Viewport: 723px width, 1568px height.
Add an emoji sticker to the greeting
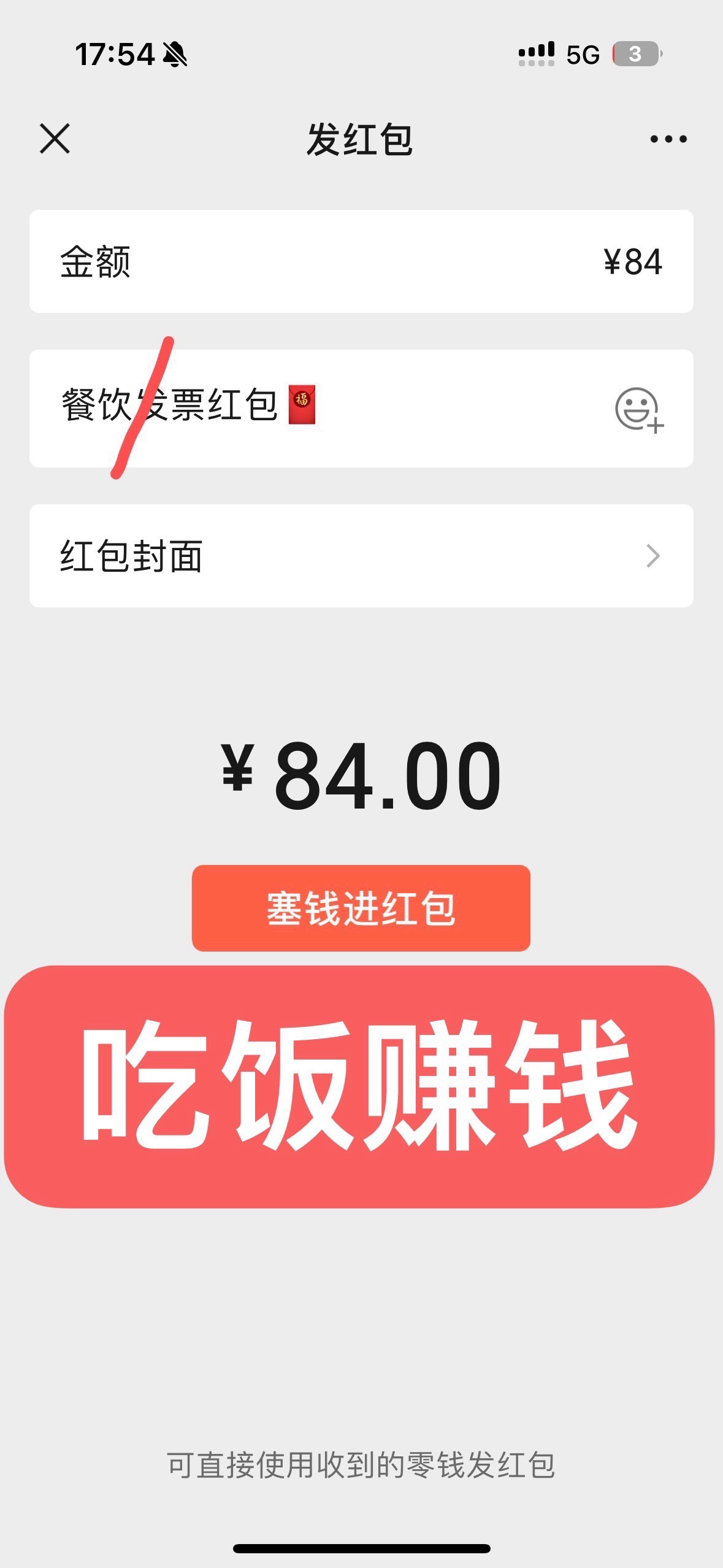tap(639, 409)
